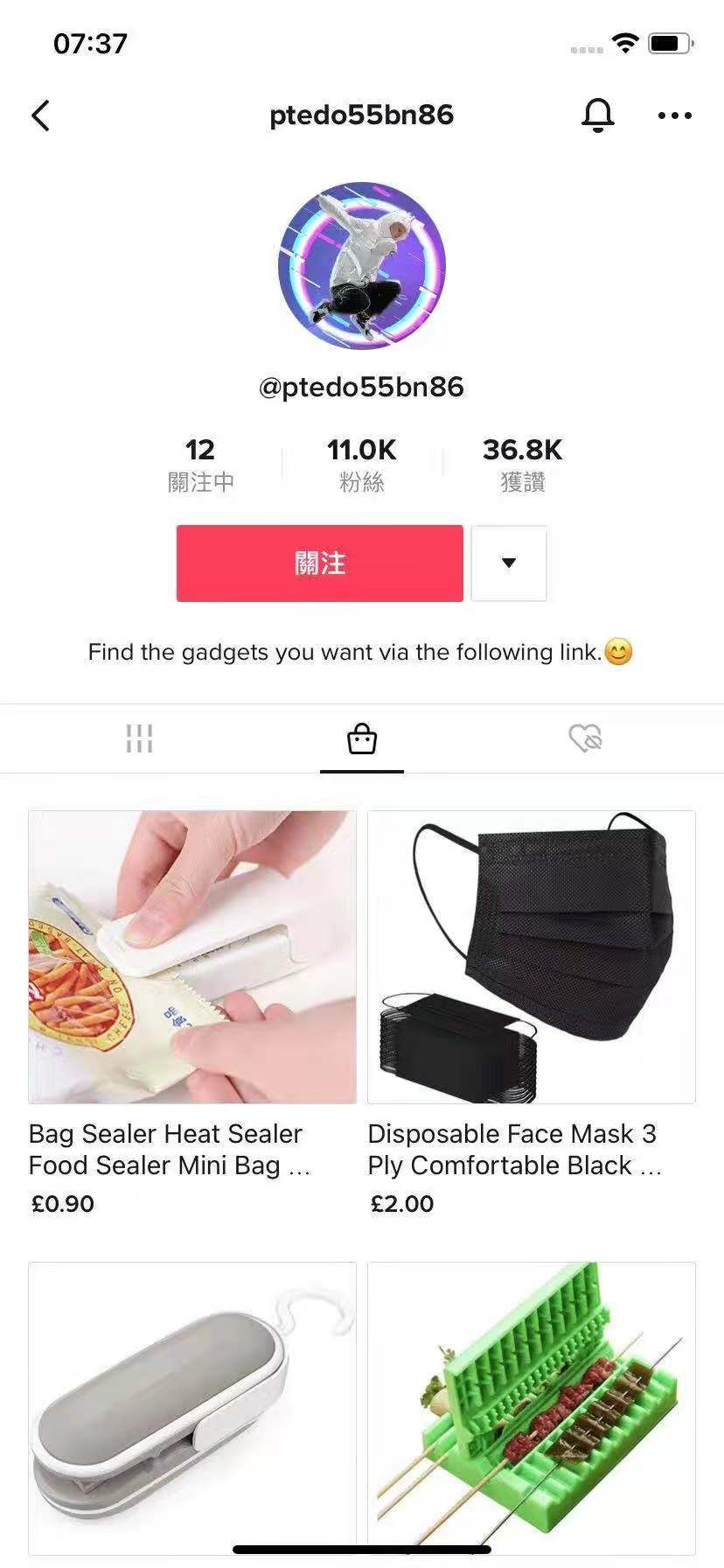Tap the profile avatar picture
Image resolution: width=724 pixels, height=1568 pixels.
tap(362, 265)
